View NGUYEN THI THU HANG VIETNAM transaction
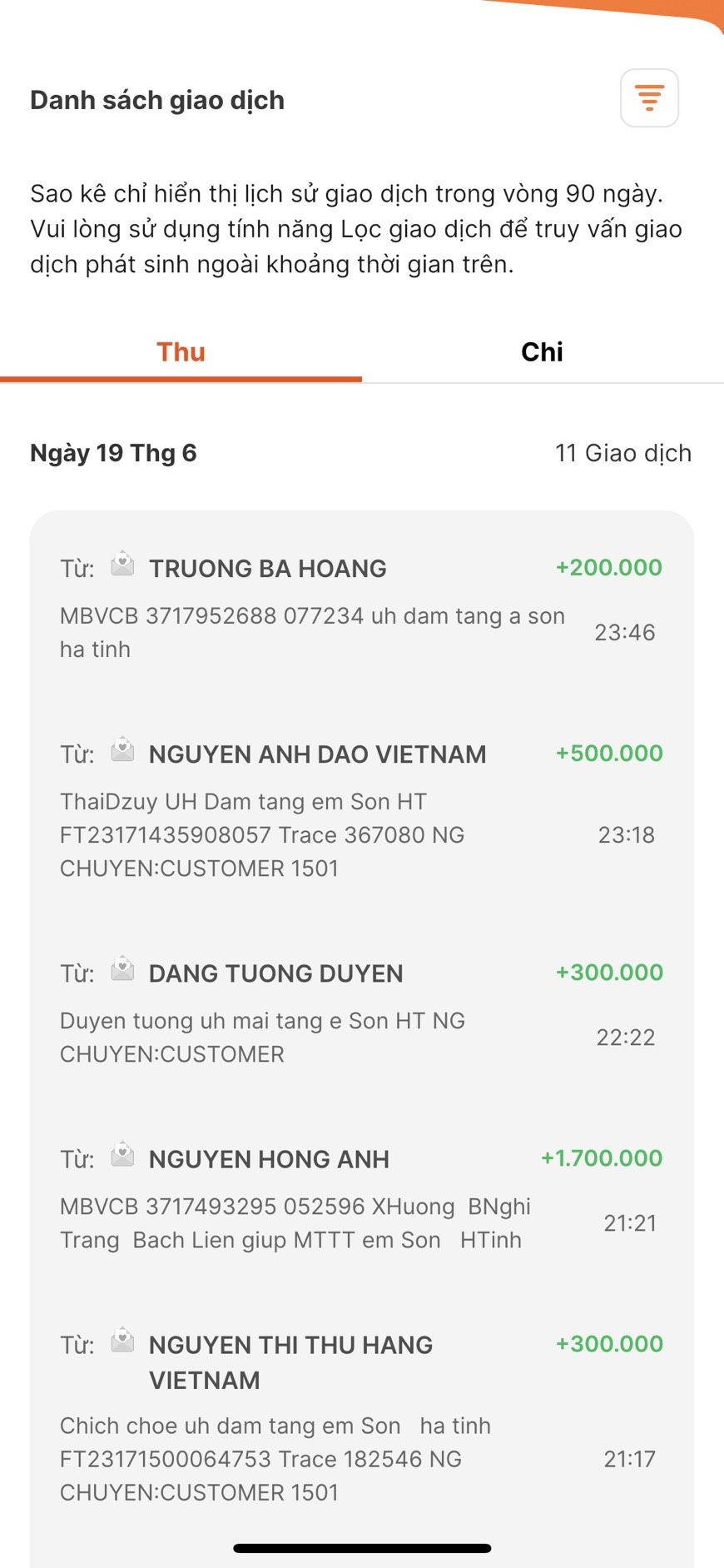724x1568 pixels. click(x=361, y=1416)
